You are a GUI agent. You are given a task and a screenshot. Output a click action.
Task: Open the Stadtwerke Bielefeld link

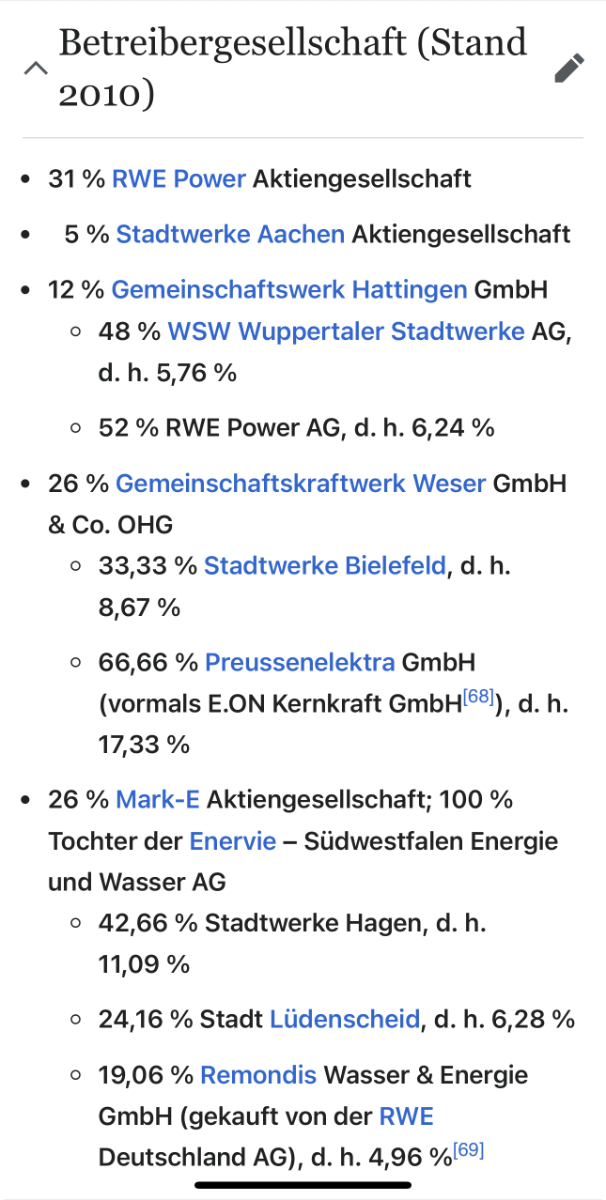tap(325, 566)
